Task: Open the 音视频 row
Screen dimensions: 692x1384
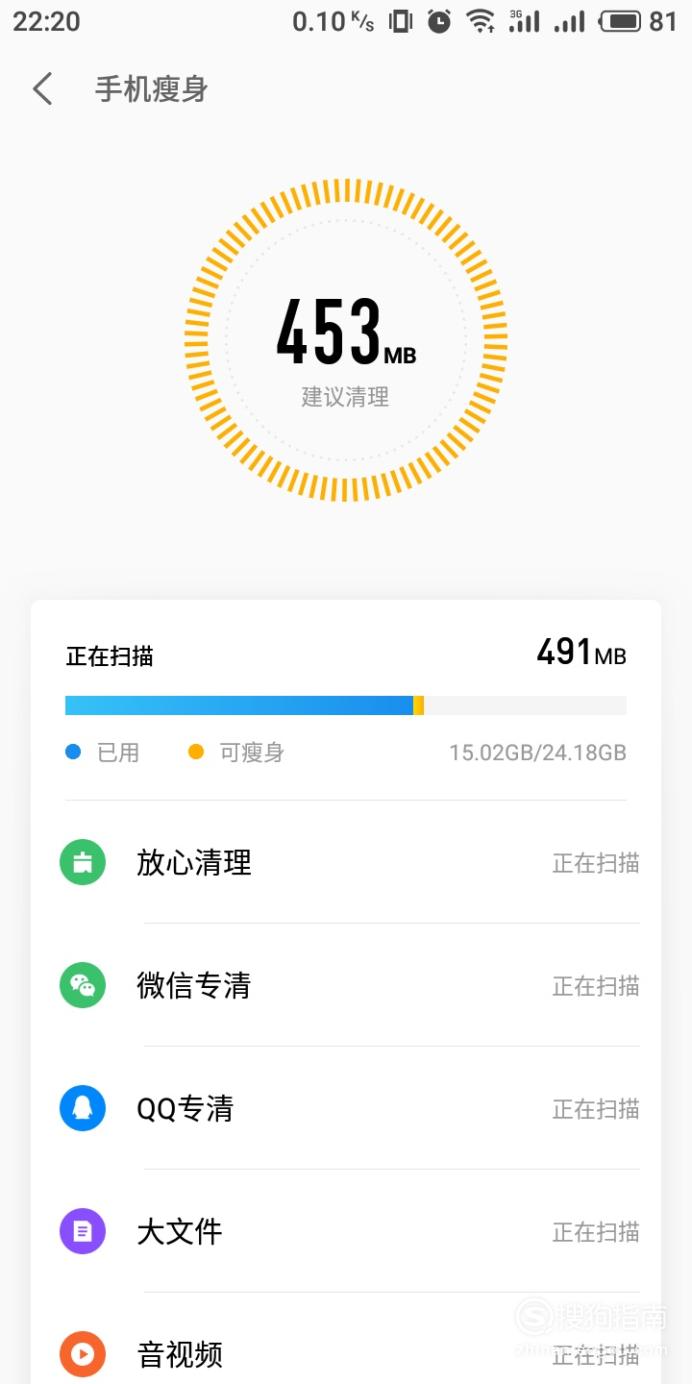Action: point(346,1340)
